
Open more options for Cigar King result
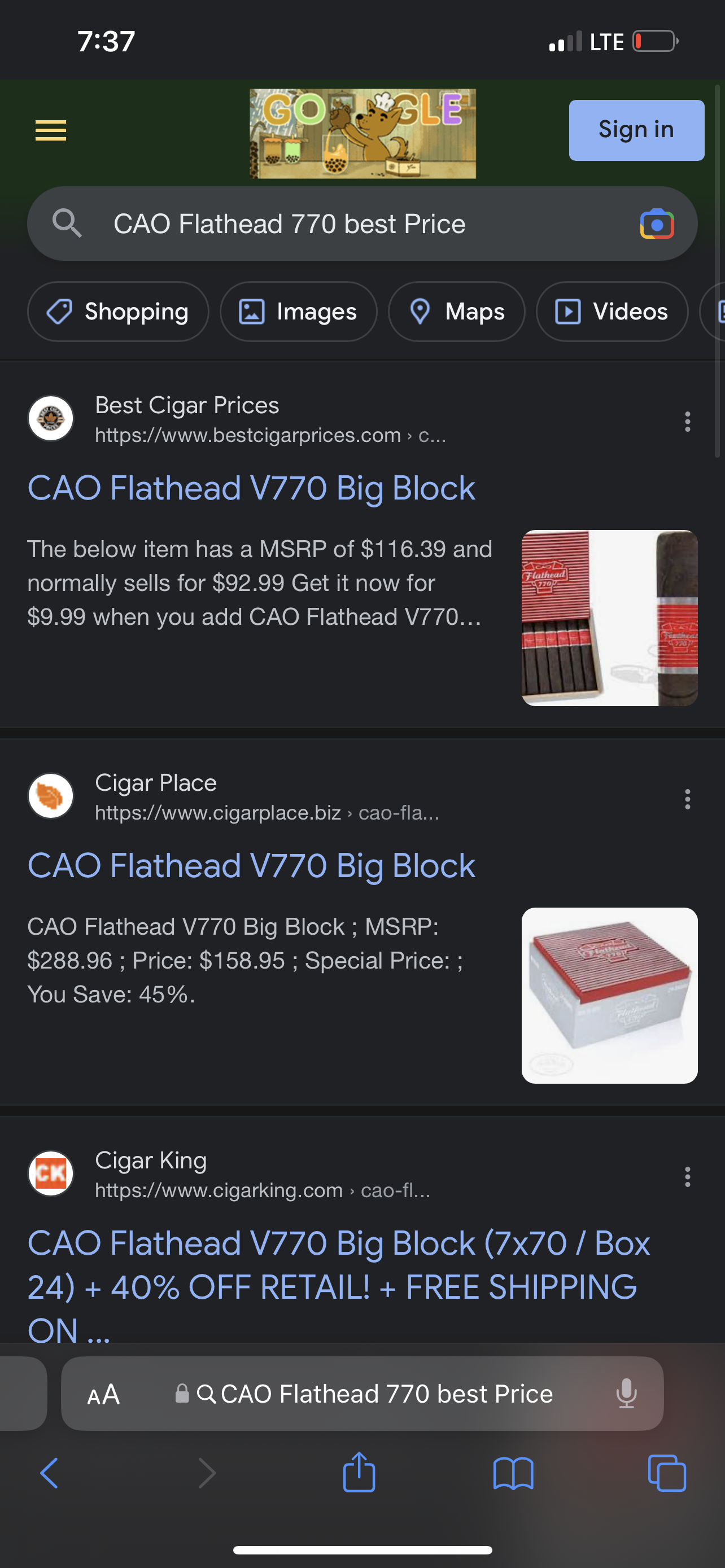coord(687,1177)
